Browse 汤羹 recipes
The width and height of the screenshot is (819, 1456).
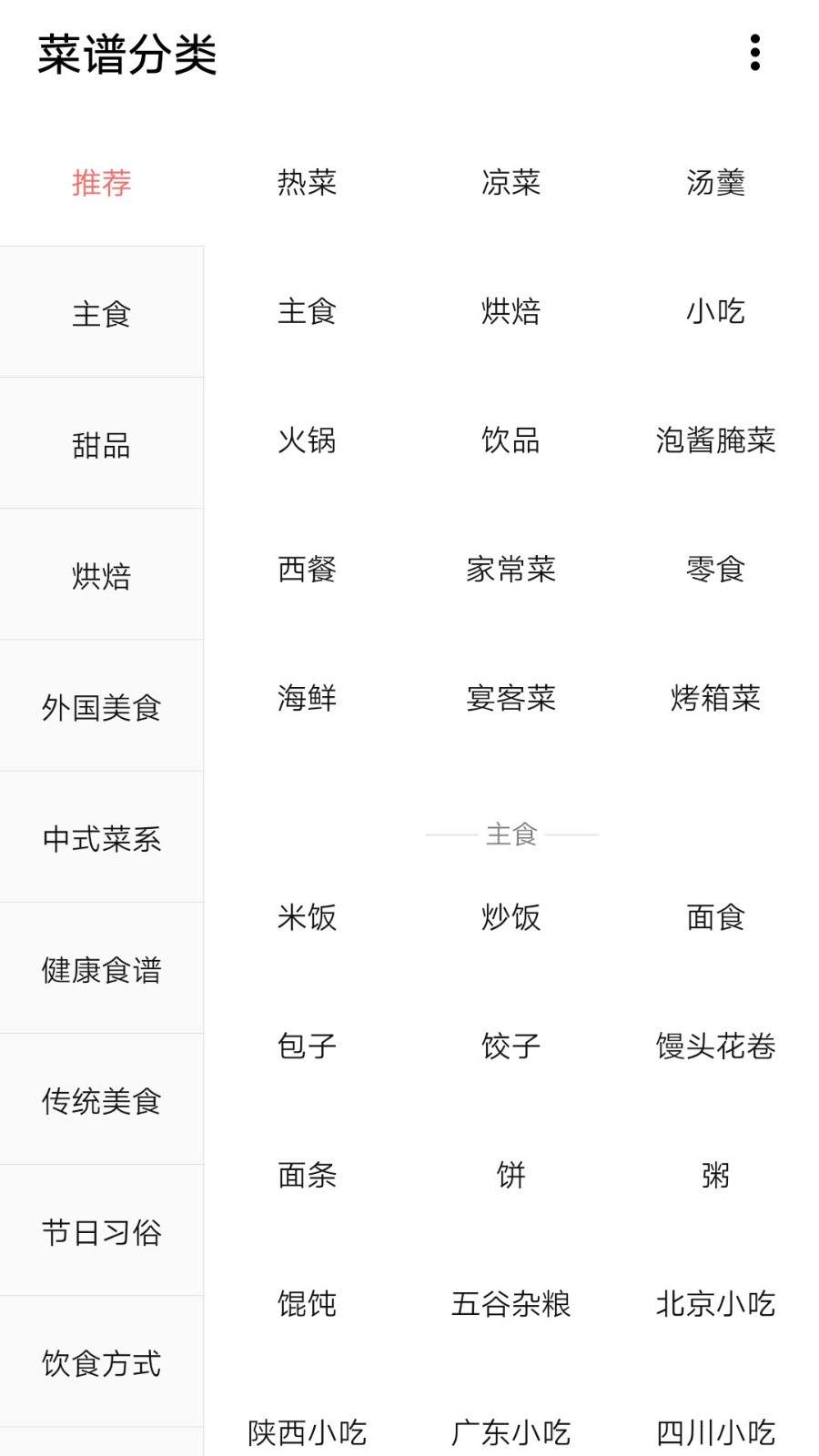[715, 183]
